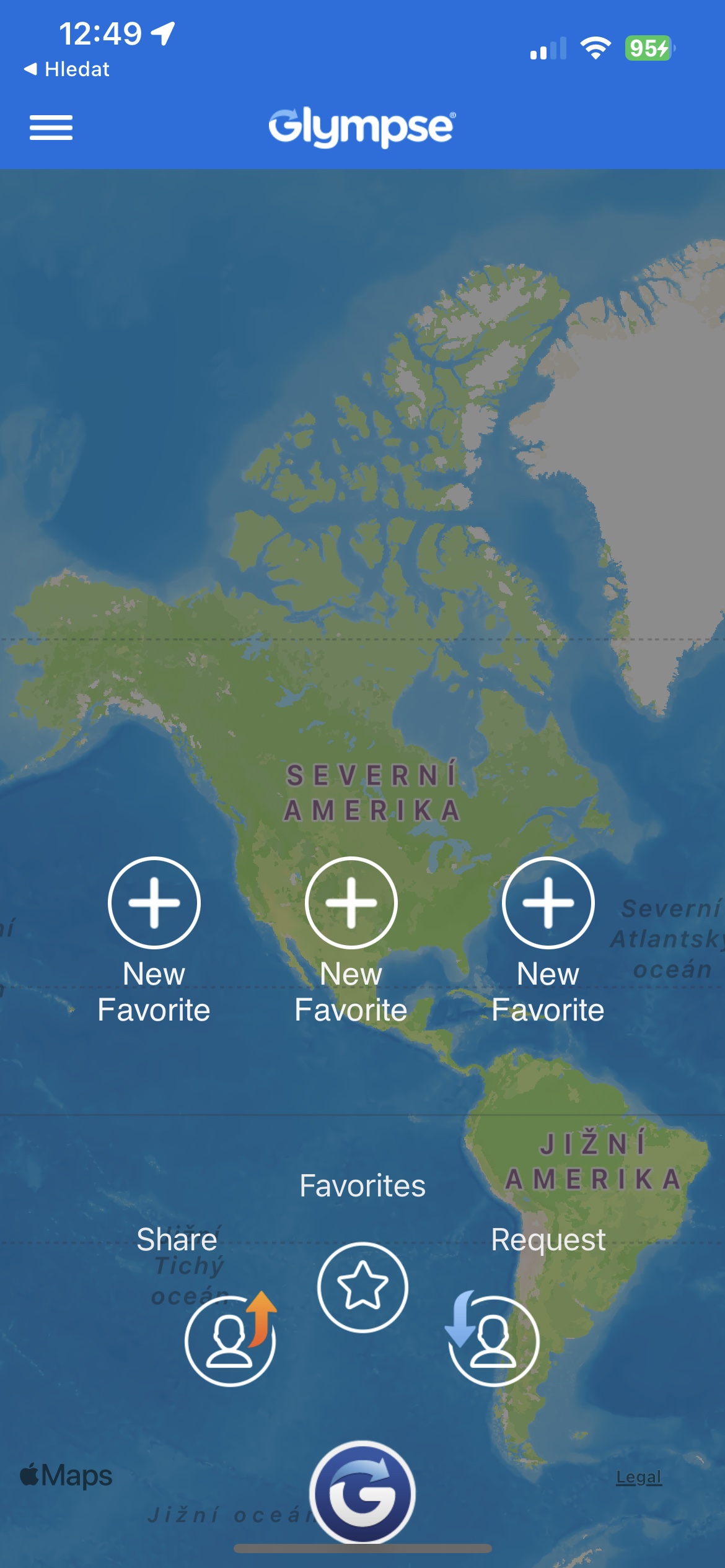Image resolution: width=725 pixels, height=1568 pixels.
Task: Request a location using the Request icon
Action: coord(494,1340)
